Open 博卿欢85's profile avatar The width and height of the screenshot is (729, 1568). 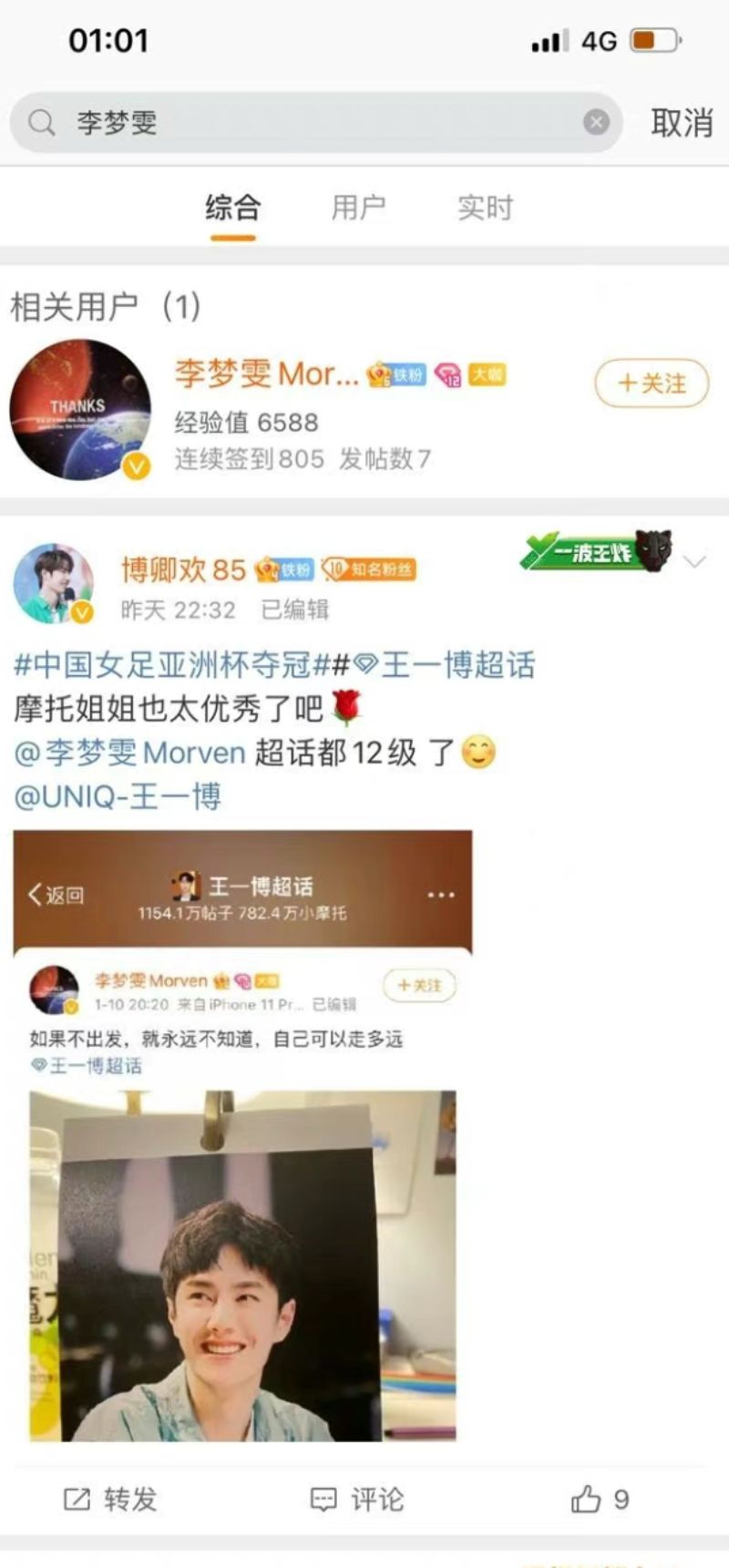53,584
